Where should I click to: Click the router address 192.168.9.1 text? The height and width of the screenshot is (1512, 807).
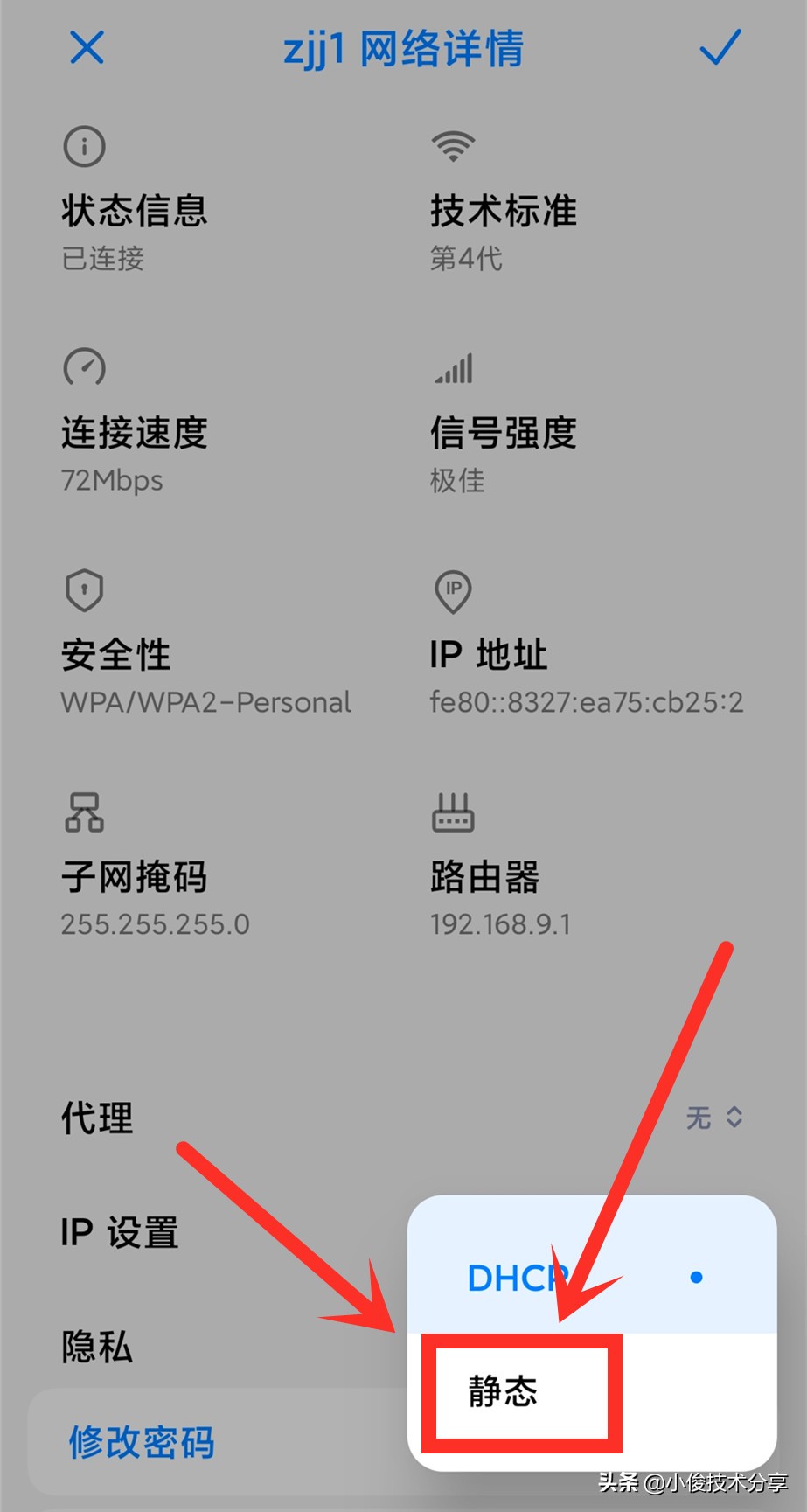click(499, 923)
